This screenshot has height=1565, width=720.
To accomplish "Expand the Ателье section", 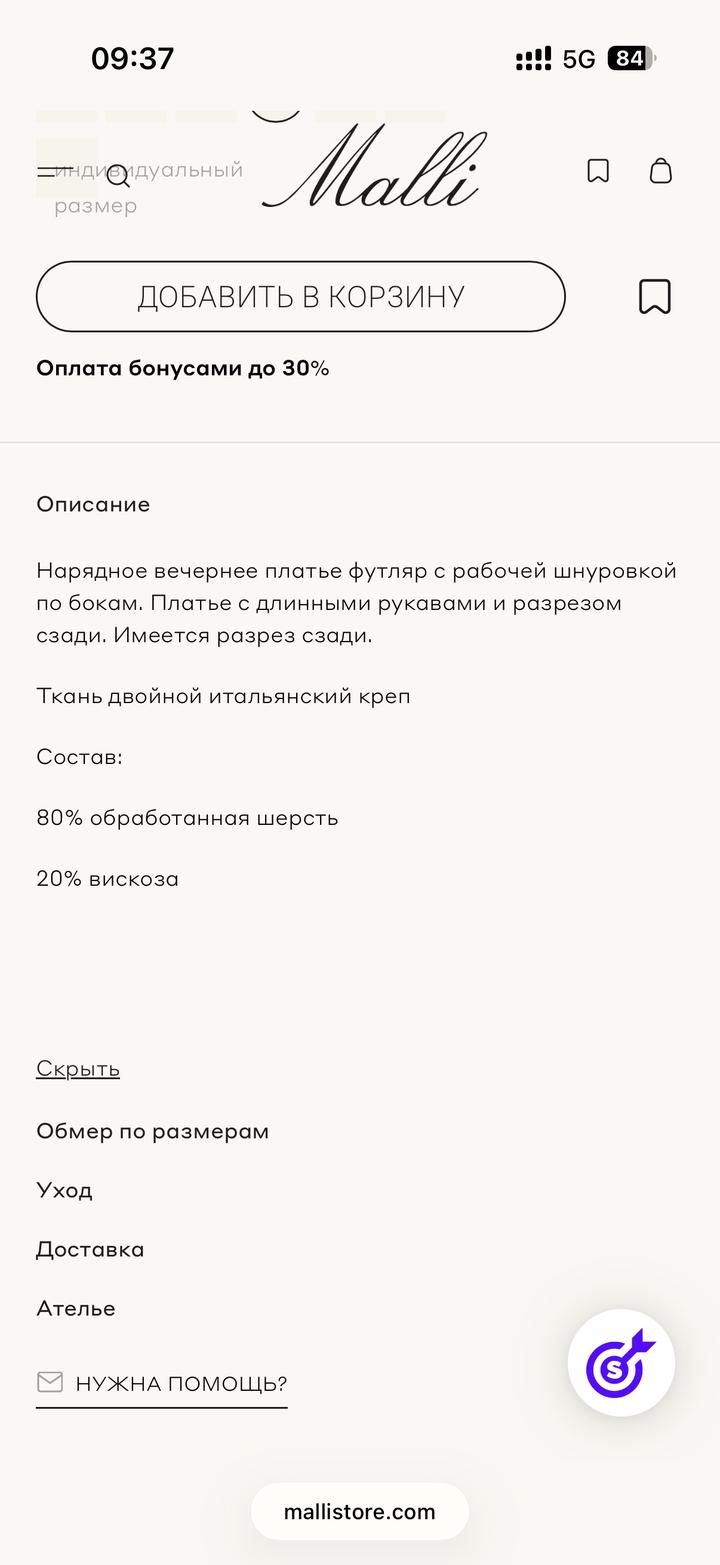I will pos(76,1308).
